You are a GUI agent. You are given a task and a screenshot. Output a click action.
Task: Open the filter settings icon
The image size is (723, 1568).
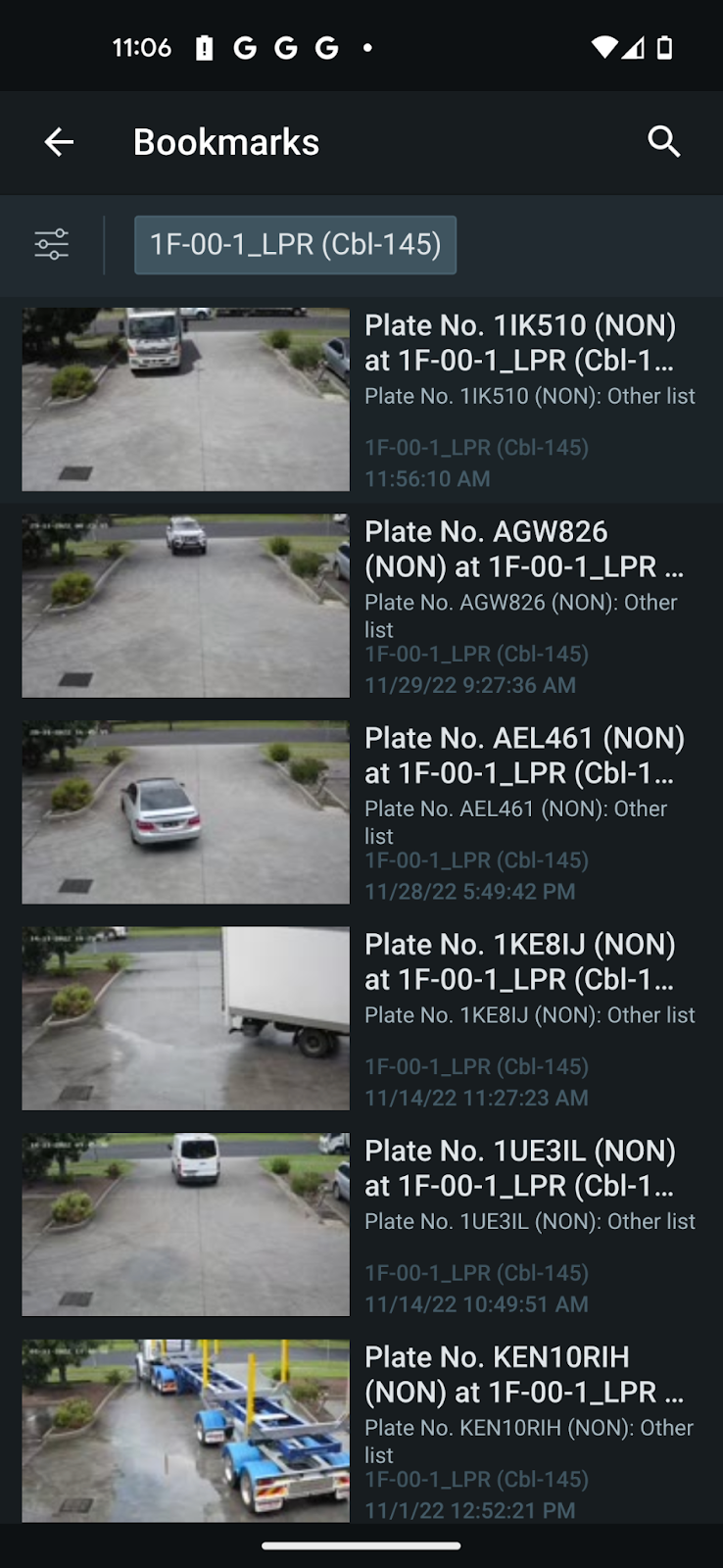pos(52,244)
